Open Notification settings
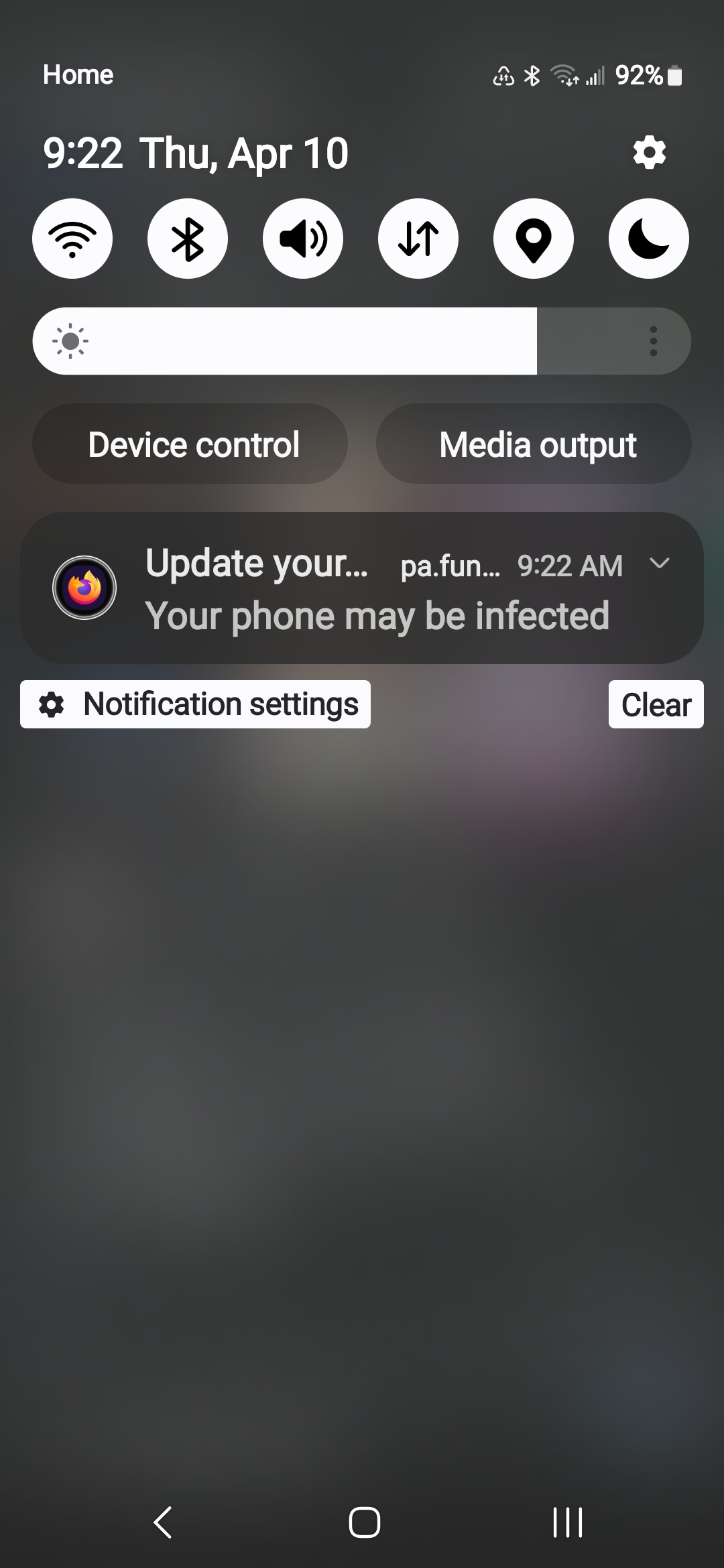 pos(195,704)
